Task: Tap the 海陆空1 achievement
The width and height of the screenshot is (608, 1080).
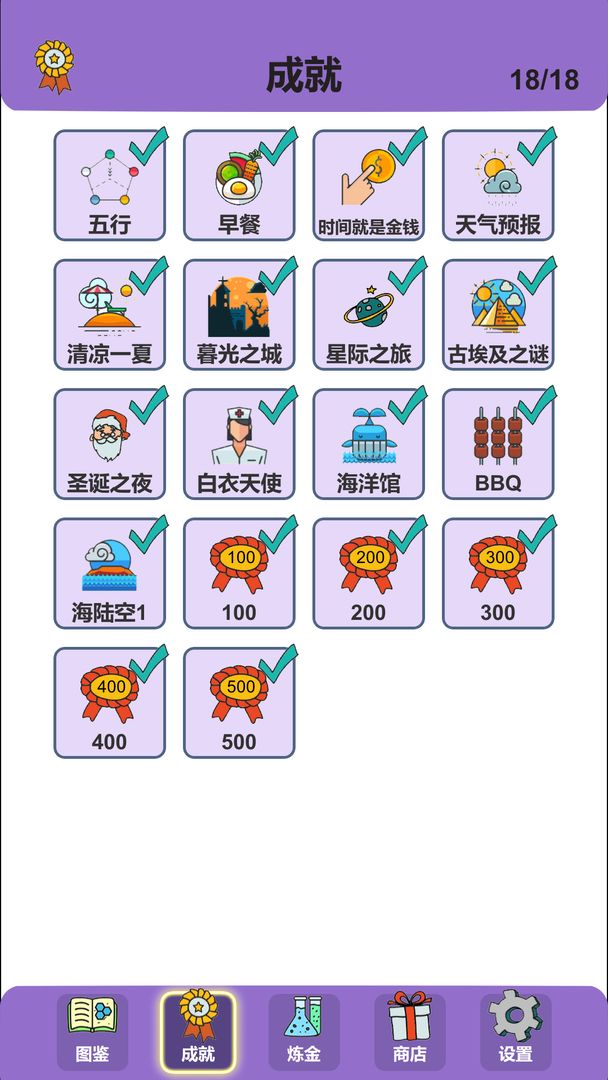Action: click(109, 573)
